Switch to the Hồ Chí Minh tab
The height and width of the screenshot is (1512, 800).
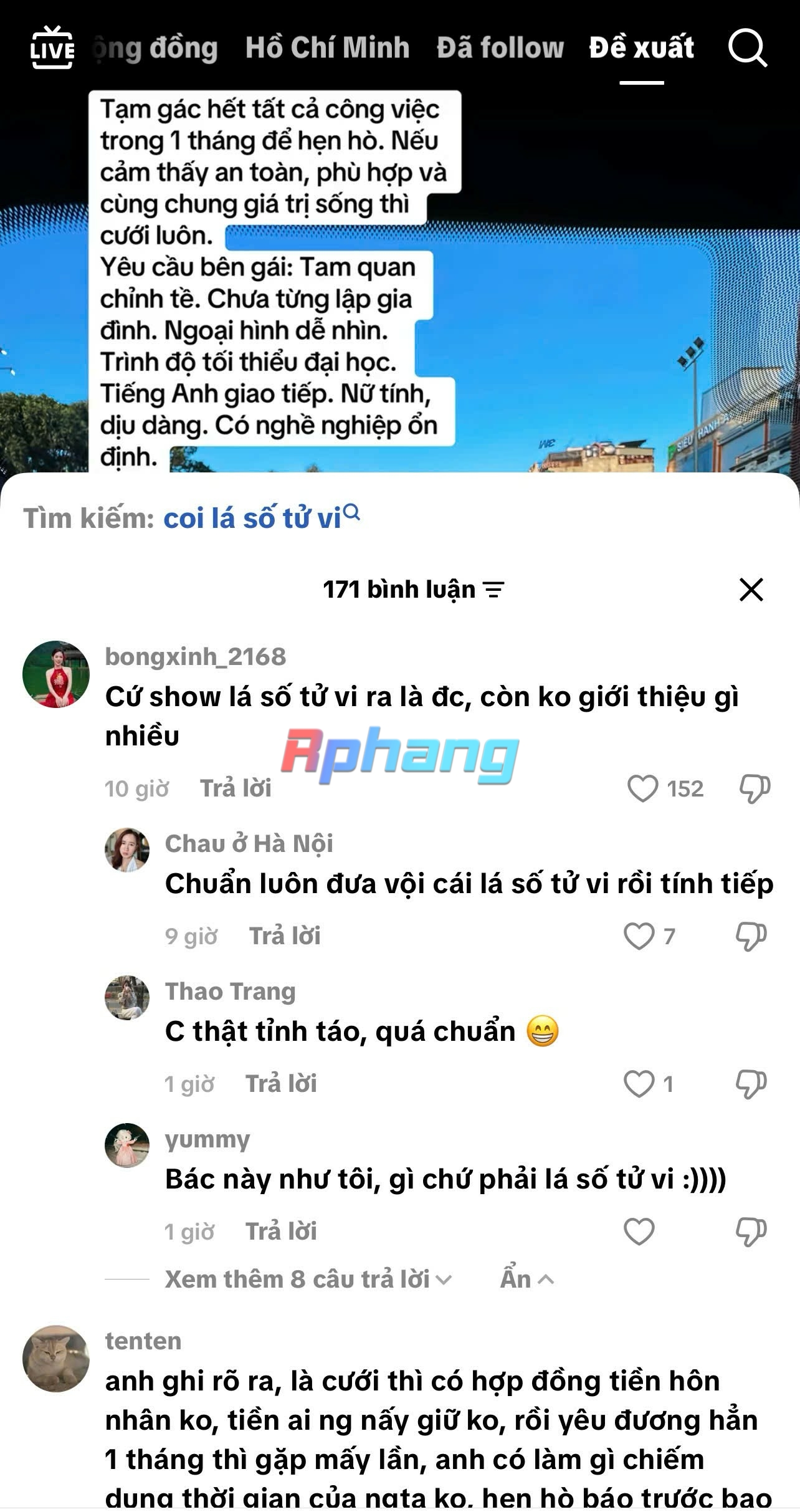(x=327, y=47)
